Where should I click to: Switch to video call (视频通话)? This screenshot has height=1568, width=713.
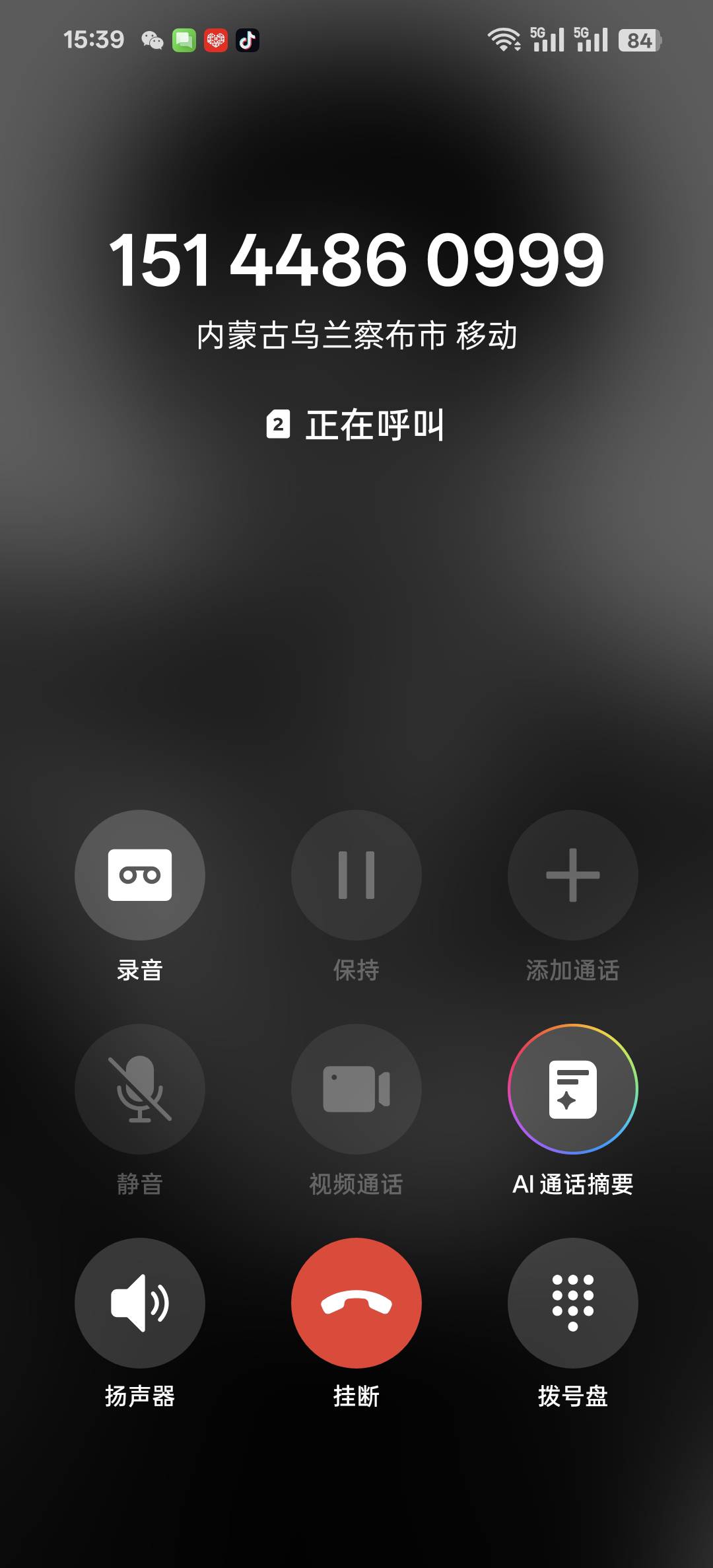356,1089
